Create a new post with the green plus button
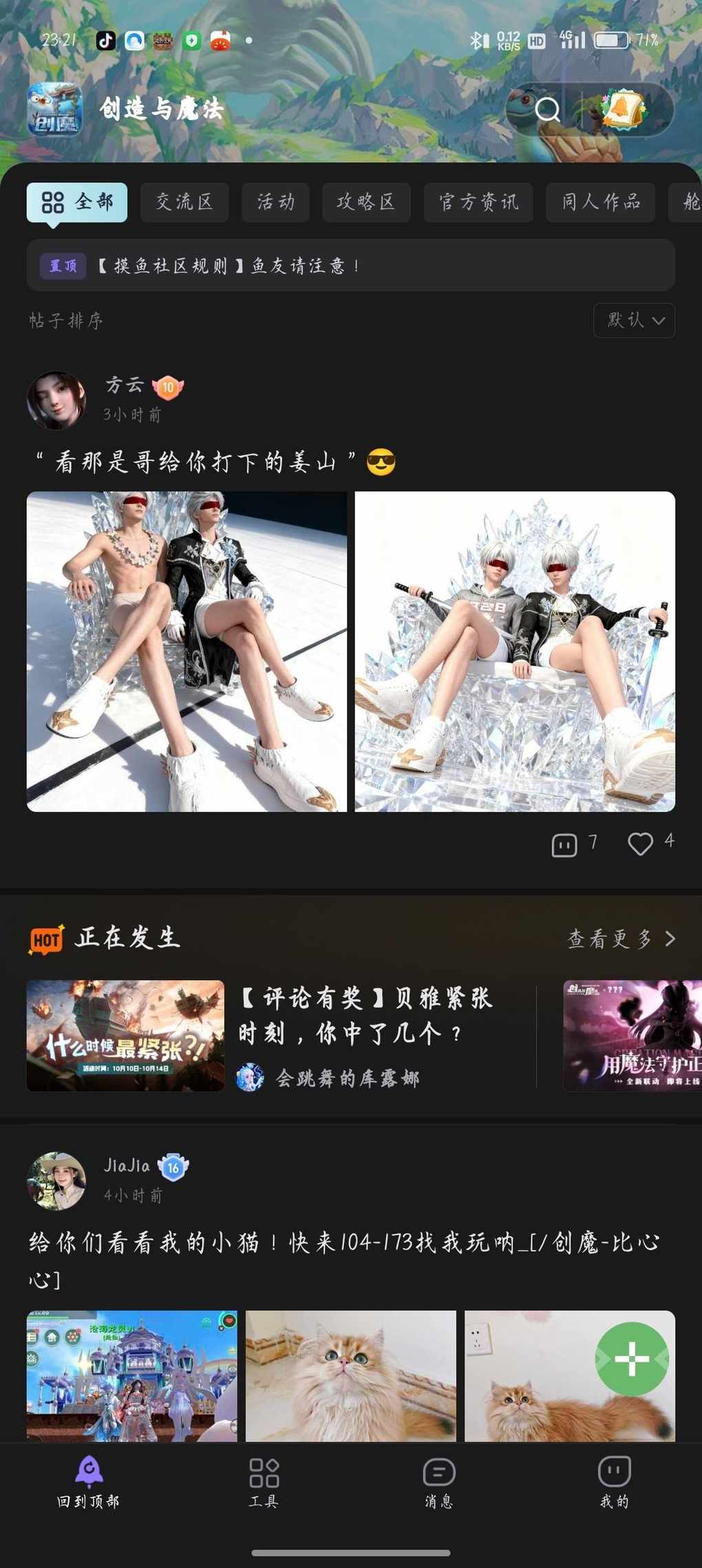 (632, 1359)
